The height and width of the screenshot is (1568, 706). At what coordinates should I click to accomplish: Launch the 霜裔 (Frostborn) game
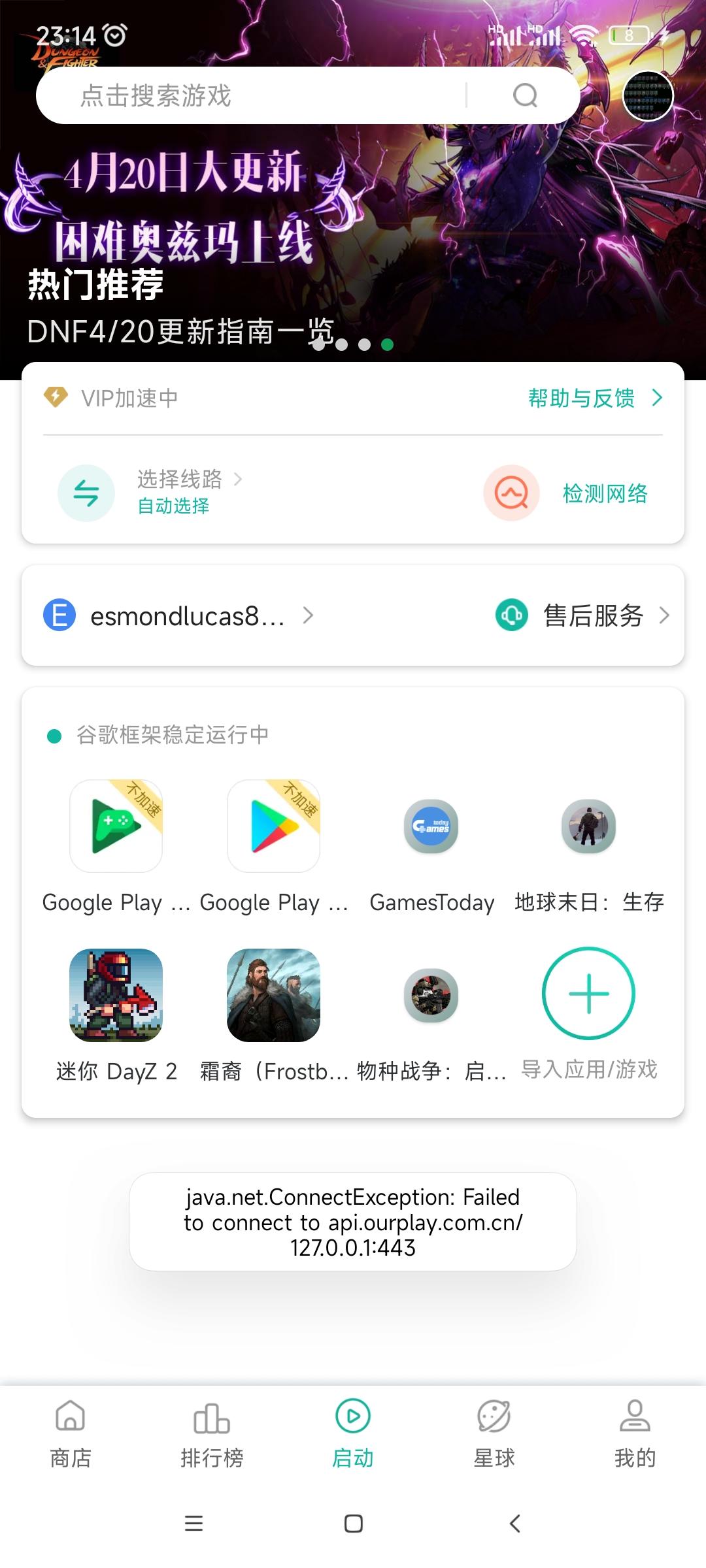tap(273, 994)
